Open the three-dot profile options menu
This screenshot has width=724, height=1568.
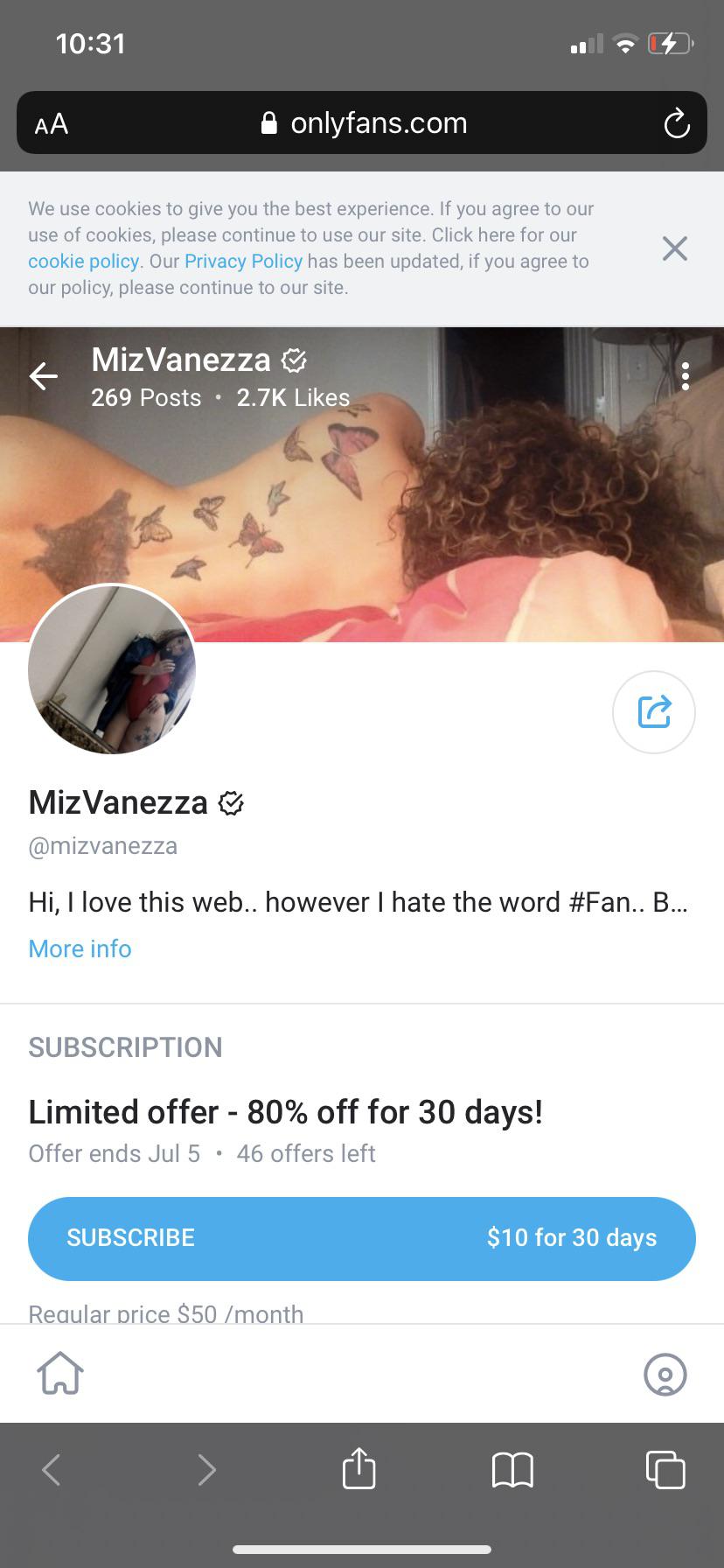[686, 376]
